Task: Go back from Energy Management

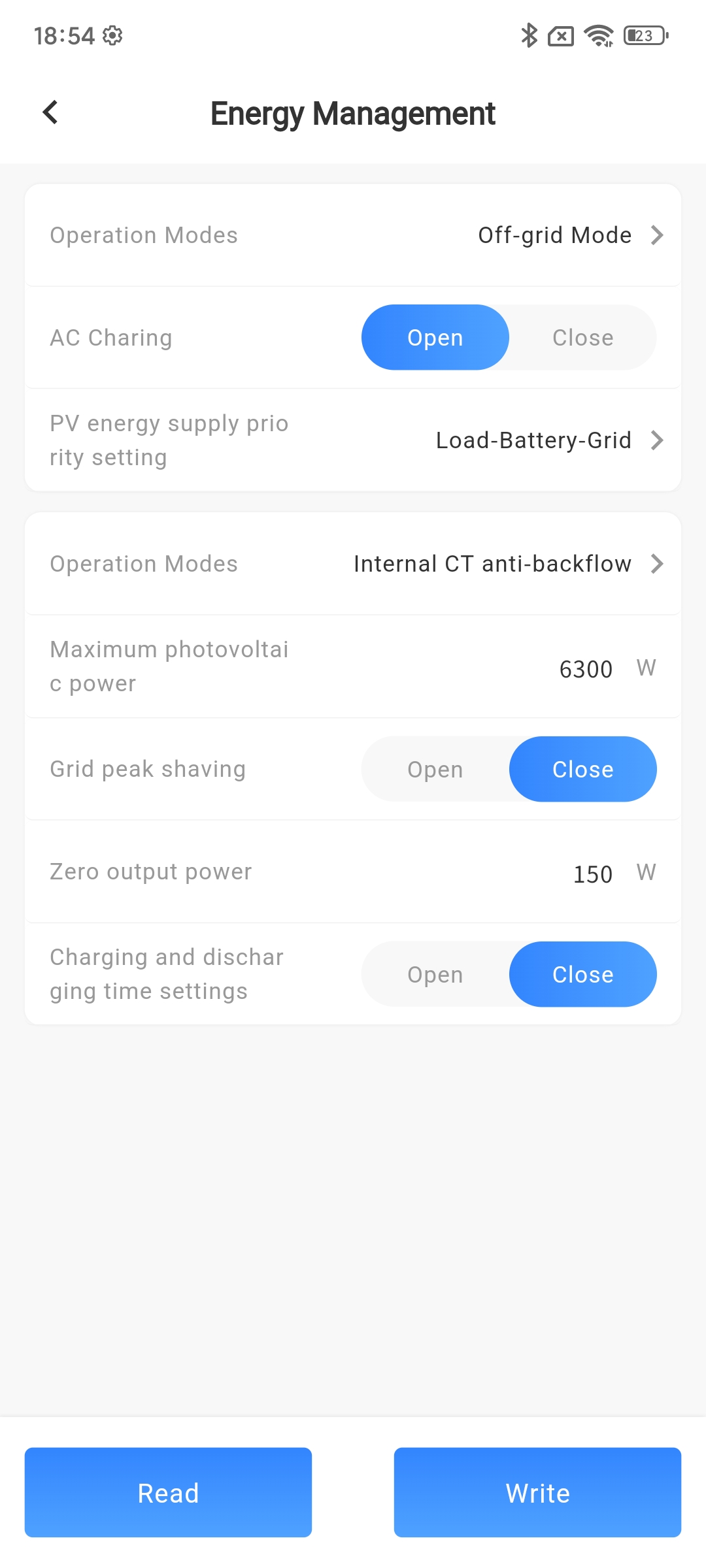Action: 50,112
